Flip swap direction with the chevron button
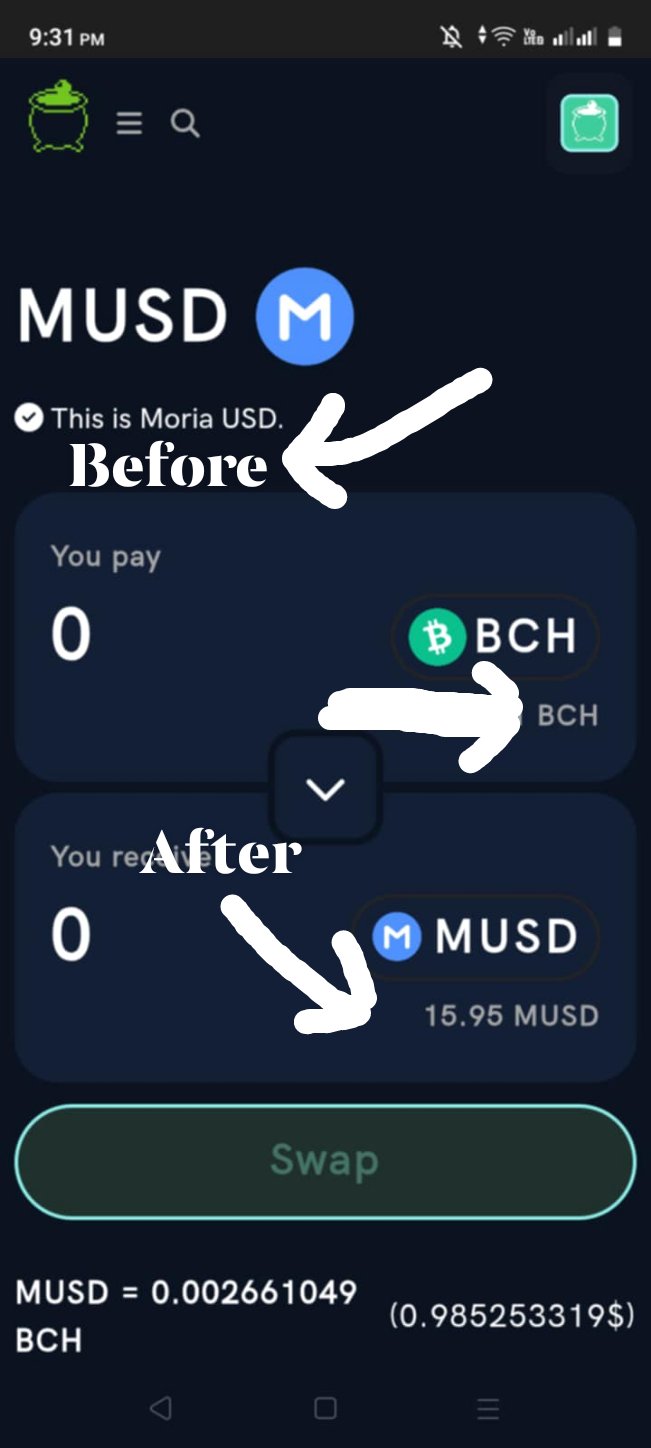The width and height of the screenshot is (651, 1448). click(x=325, y=788)
